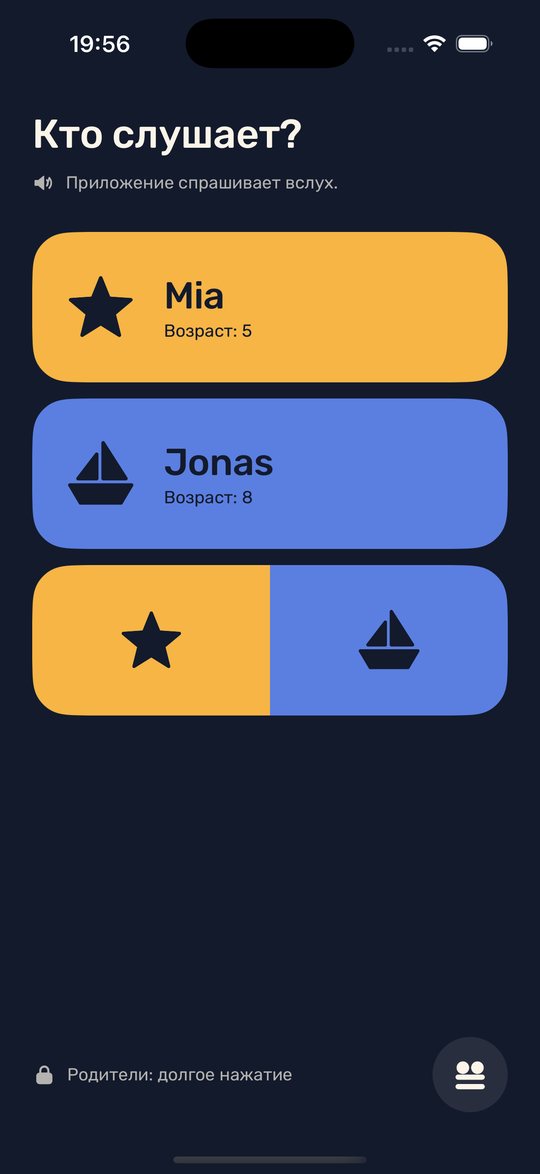Pick the combined star and sailboat card
The image size is (540, 1174).
270,640
